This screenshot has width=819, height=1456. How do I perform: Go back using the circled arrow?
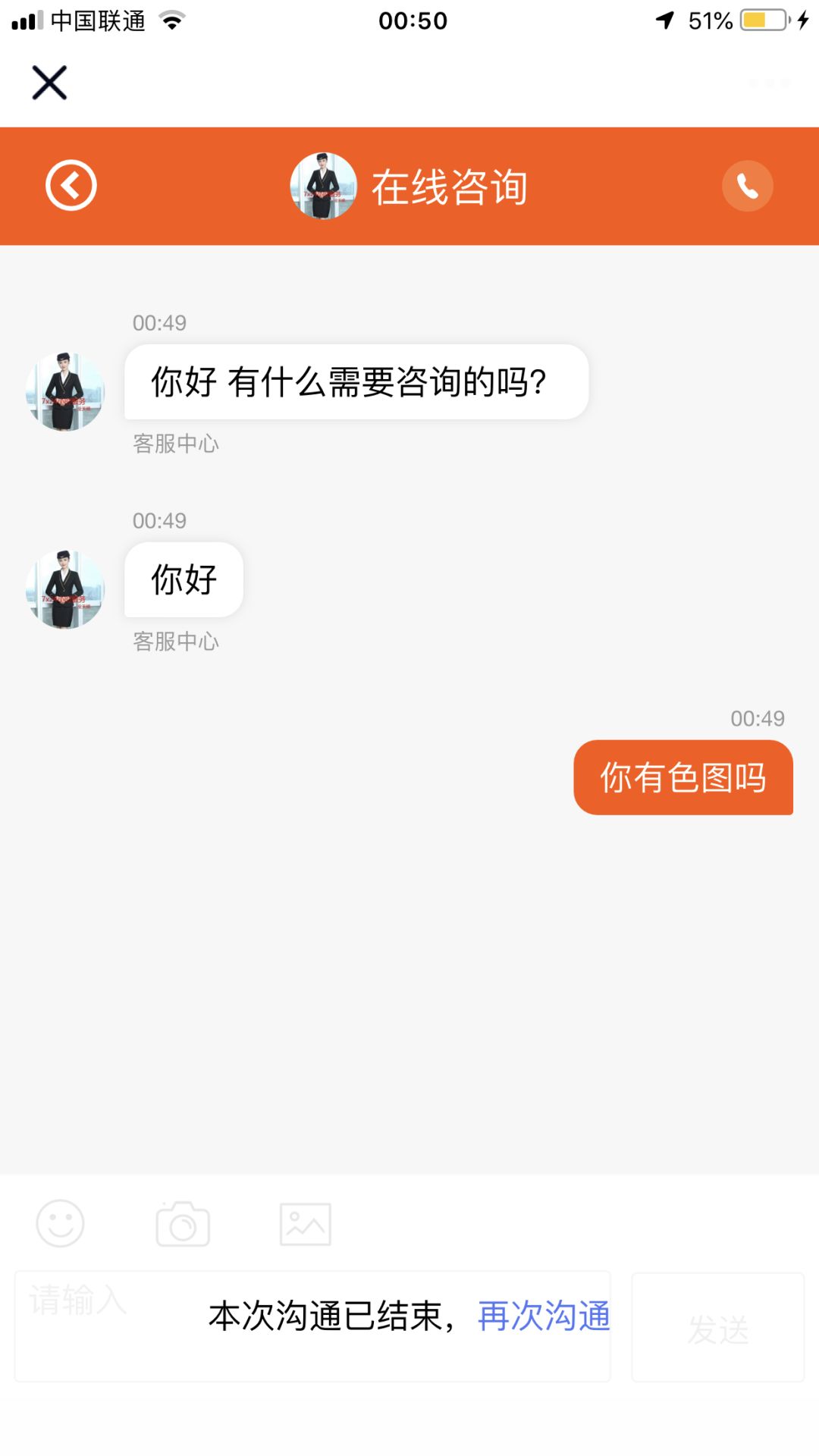[71, 186]
